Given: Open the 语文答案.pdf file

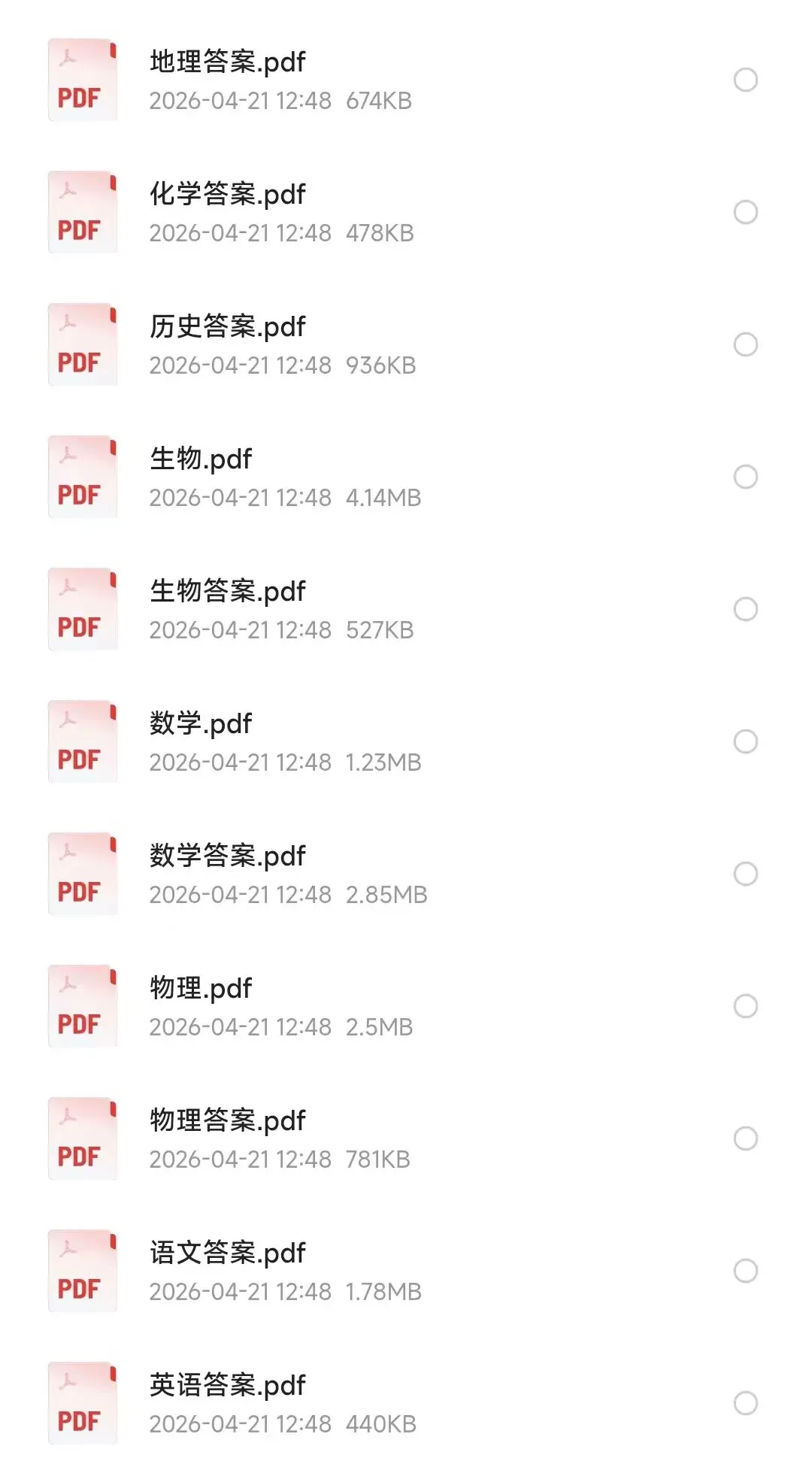Looking at the screenshot, I should [406, 1271].
